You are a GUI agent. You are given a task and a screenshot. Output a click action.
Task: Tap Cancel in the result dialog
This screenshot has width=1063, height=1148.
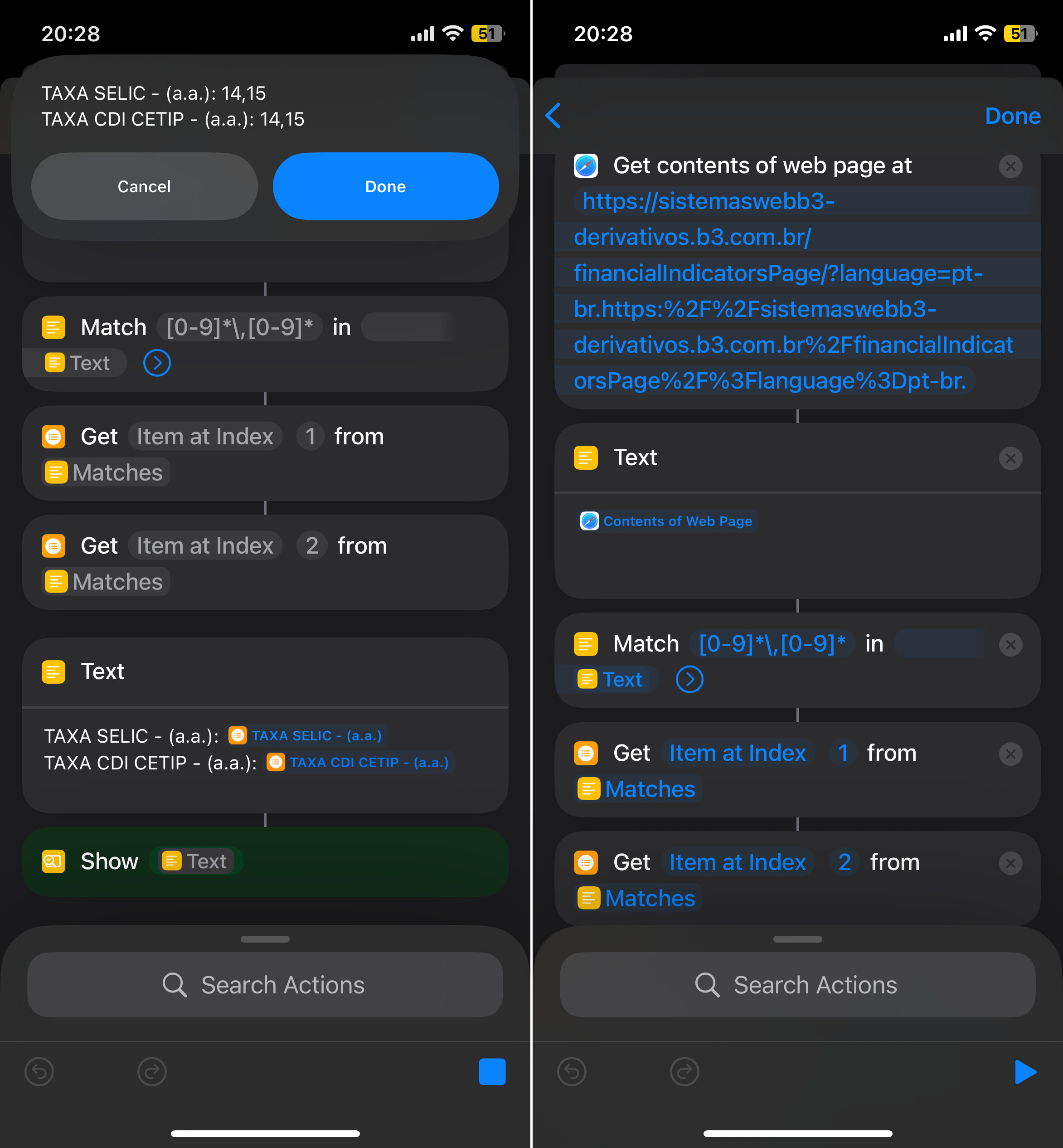pyautogui.click(x=144, y=186)
